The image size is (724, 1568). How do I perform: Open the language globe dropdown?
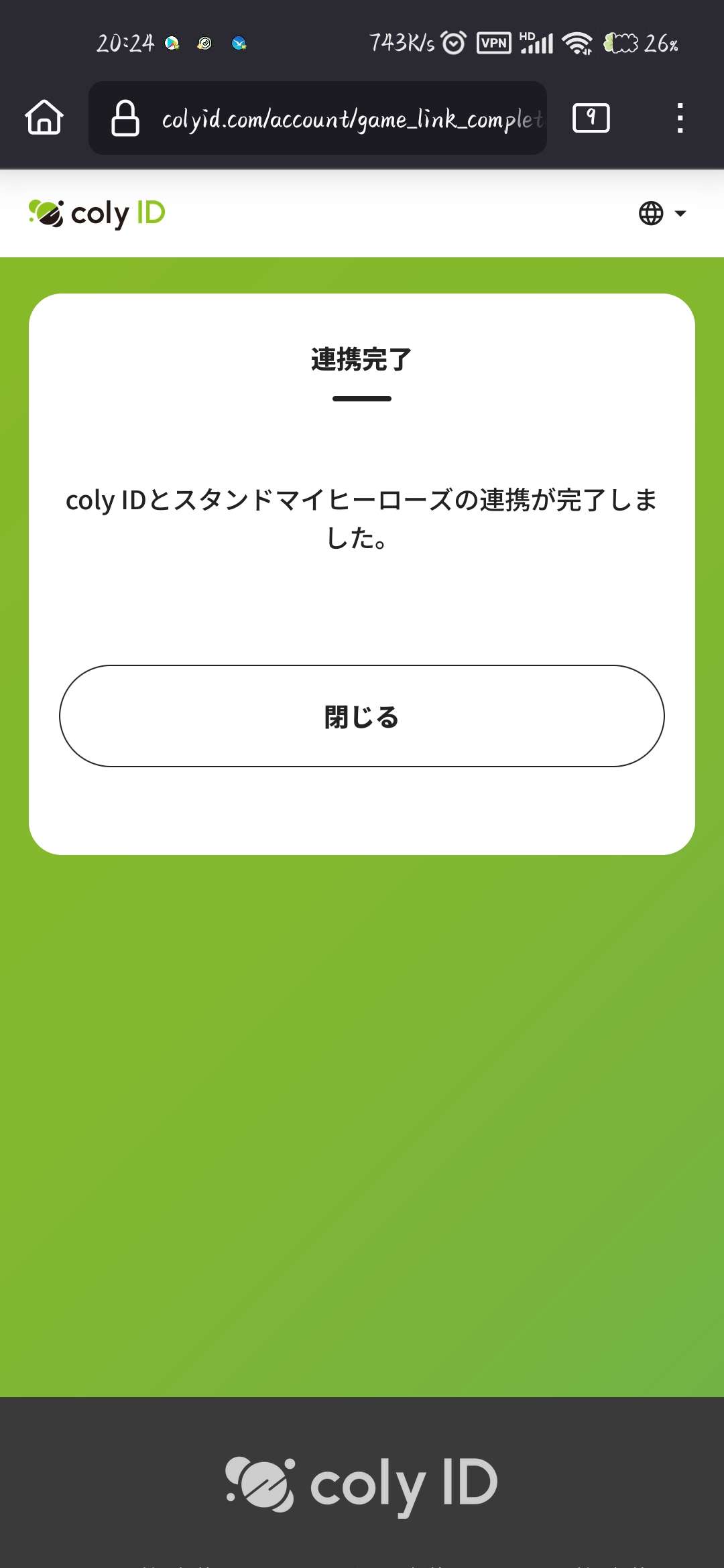(662, 213)
